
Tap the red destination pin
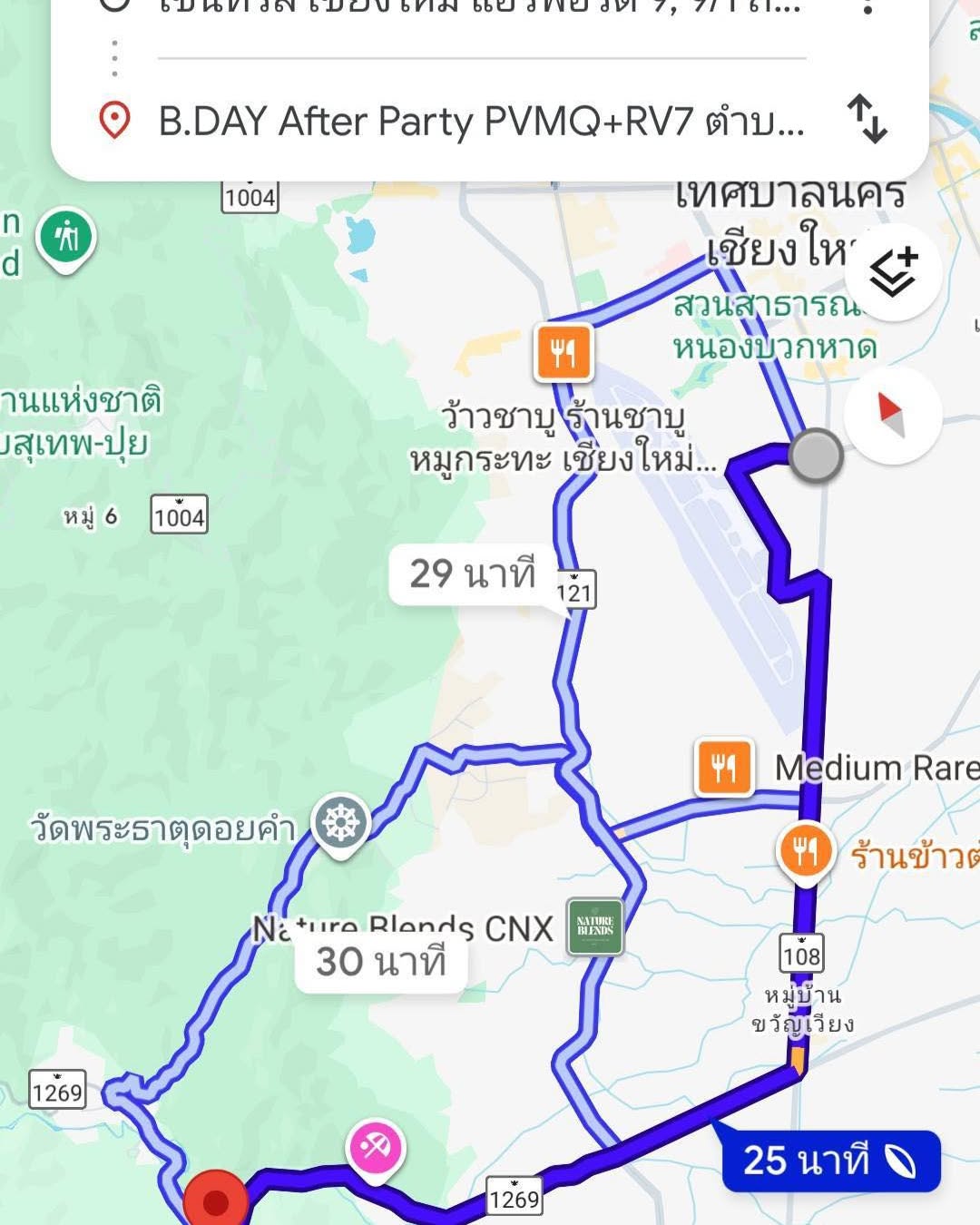click(x=216, y=1201)
